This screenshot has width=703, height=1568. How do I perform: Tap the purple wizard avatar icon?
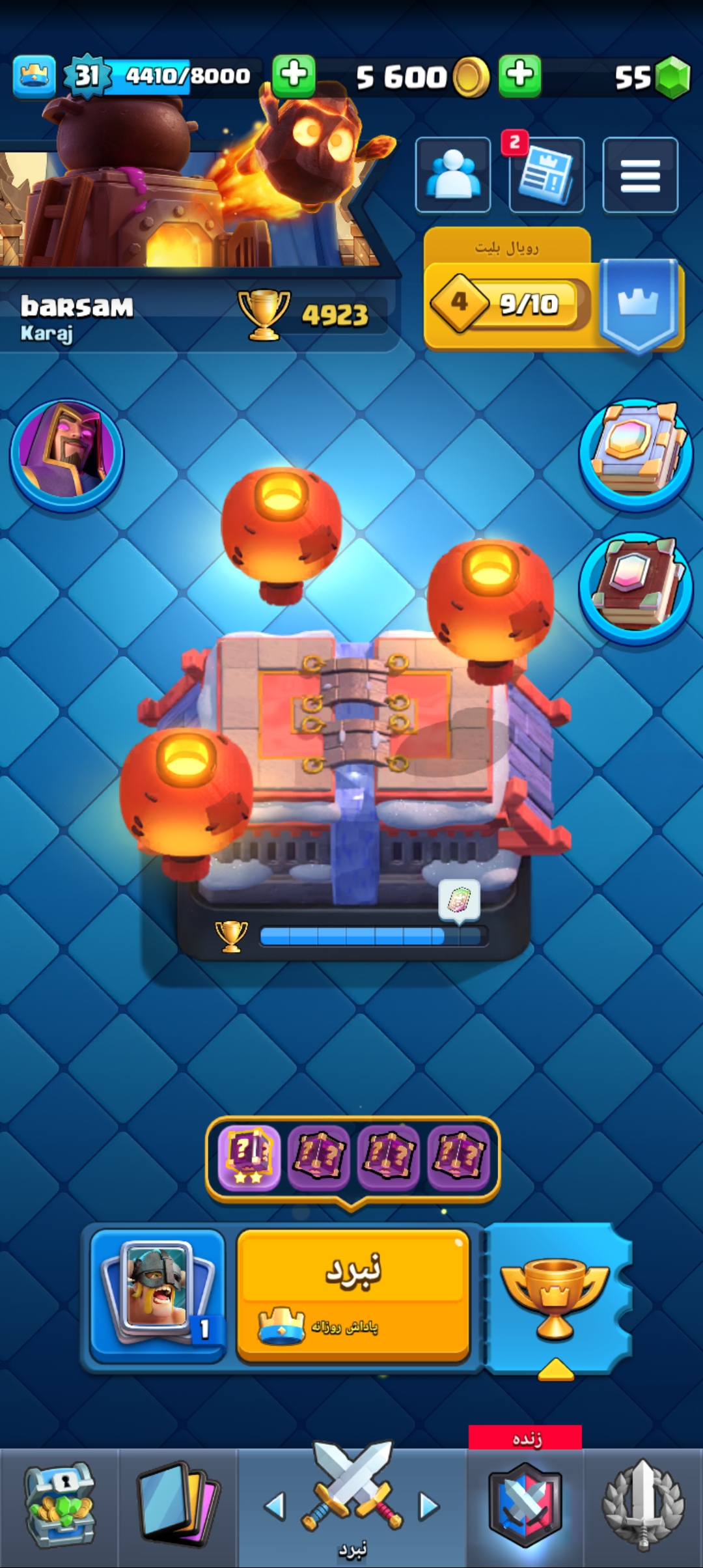pos(66,455)
